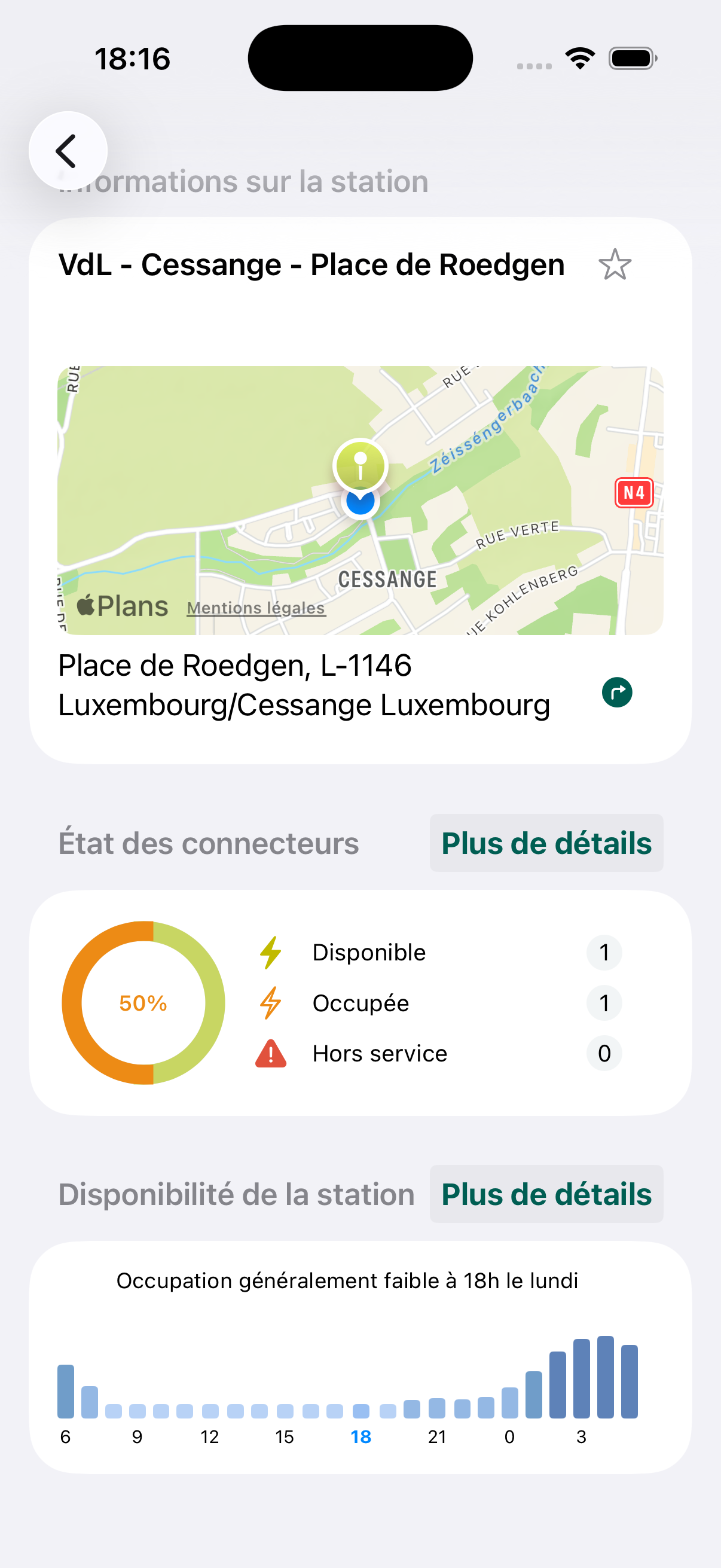
Task: Tap the station name VdL - Cessange
Action: (311, 264)
